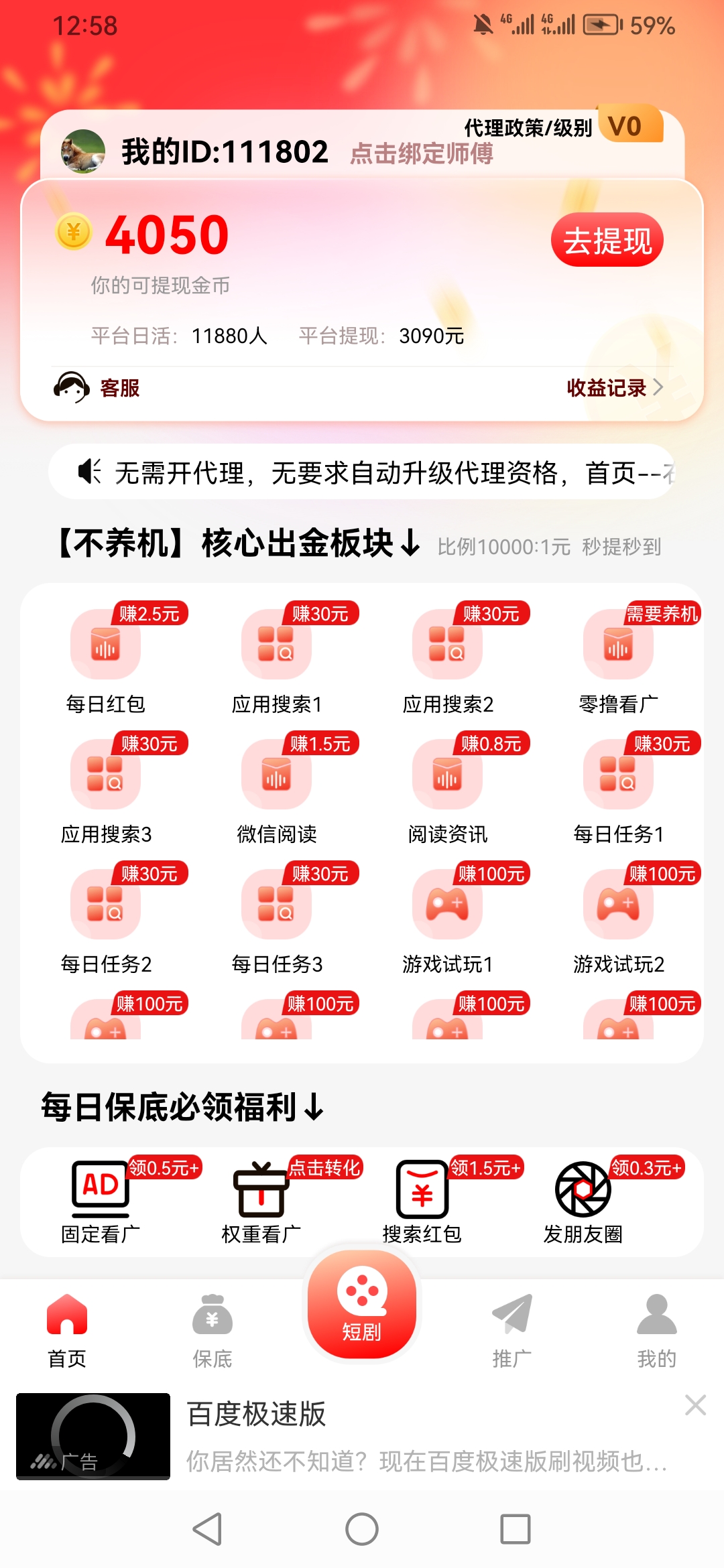Viewport: 724px width, 1568px height.
Task: Dismiss the 百度极速版 ad banner
Action: point(696,1404)
